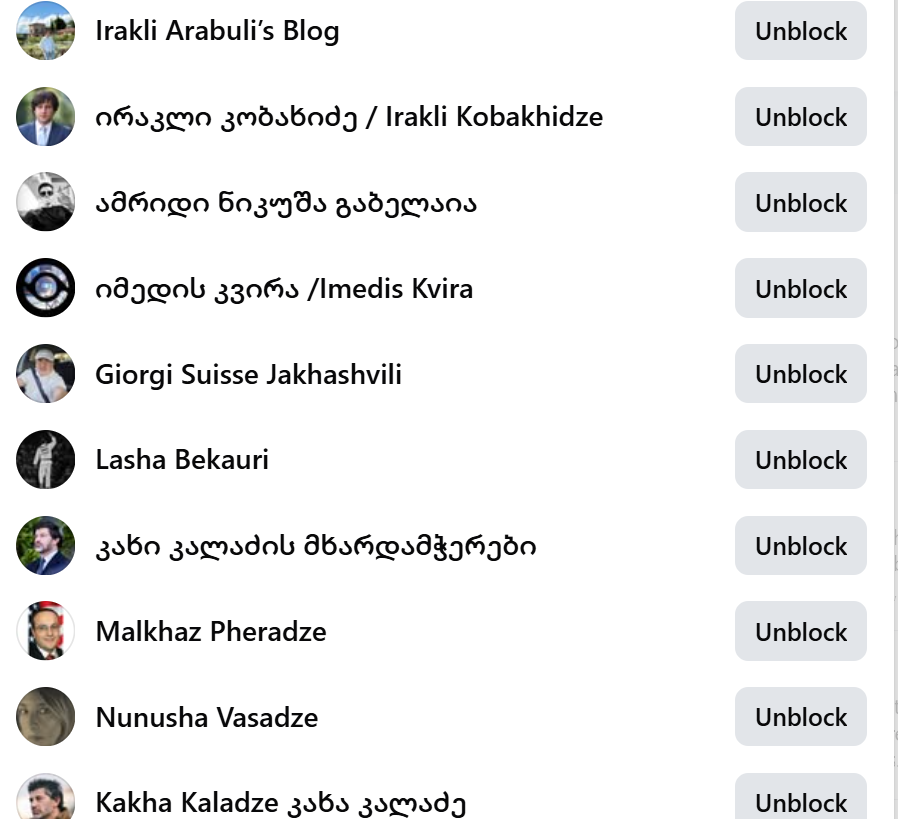Image resolution: width=898 pixels, height=819 pixels.
Task: Unblock Lasha Bekauri
Action: (x=800, y=460)
